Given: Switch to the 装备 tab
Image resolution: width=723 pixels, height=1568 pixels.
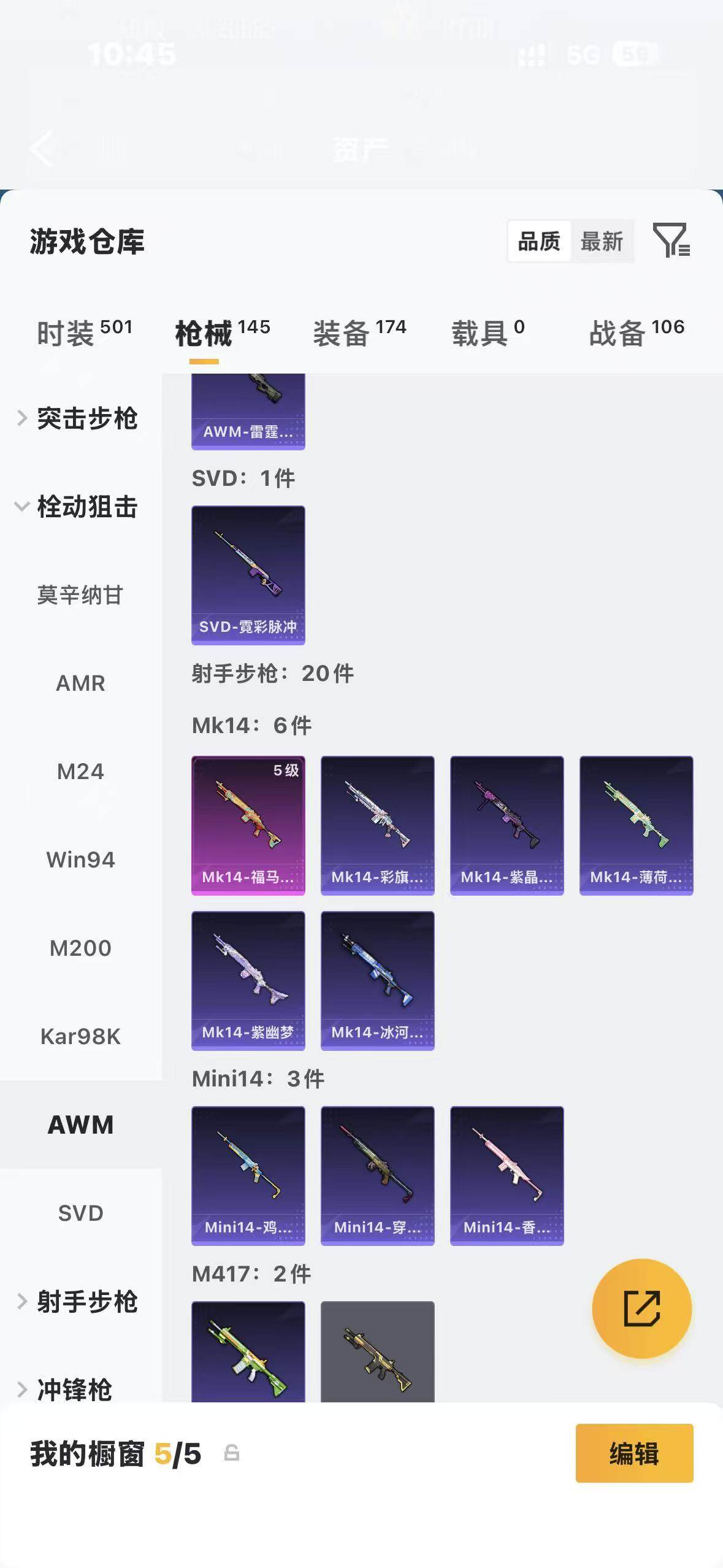Looking at the screenshot, I should [359, 332].
